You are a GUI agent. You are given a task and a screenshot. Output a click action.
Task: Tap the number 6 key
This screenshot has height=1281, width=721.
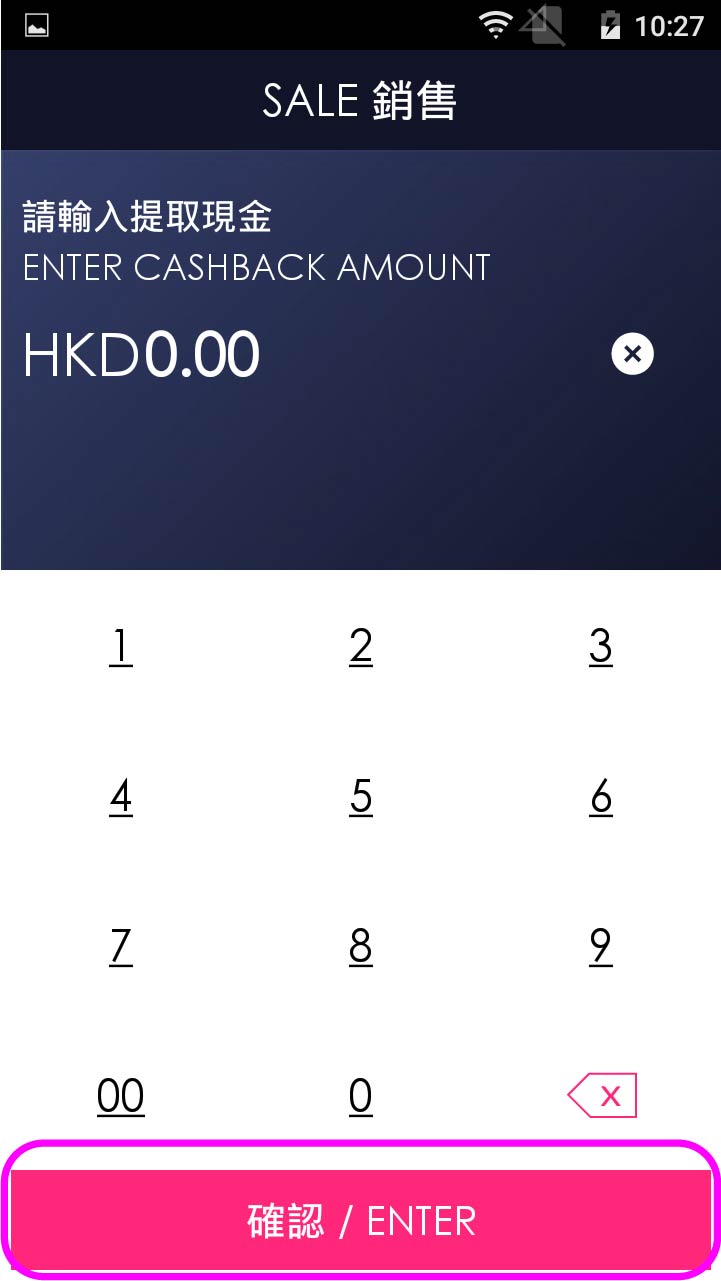click(600, 797)
